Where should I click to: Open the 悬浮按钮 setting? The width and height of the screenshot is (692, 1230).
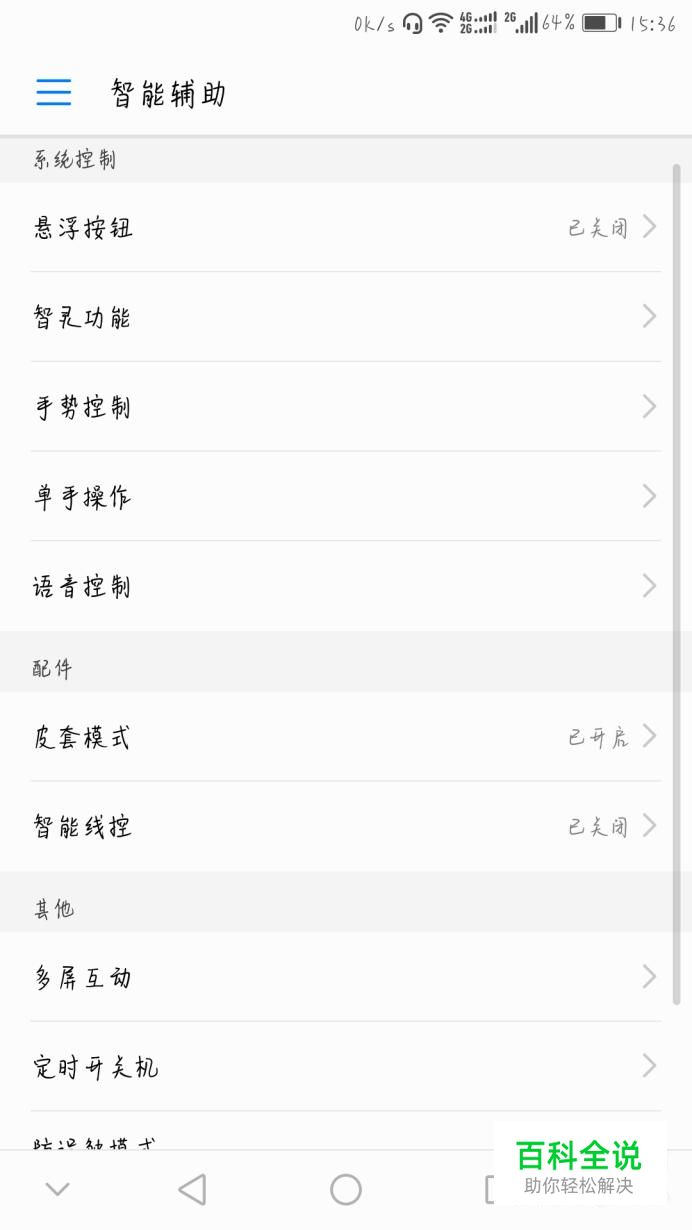point(346,227)
